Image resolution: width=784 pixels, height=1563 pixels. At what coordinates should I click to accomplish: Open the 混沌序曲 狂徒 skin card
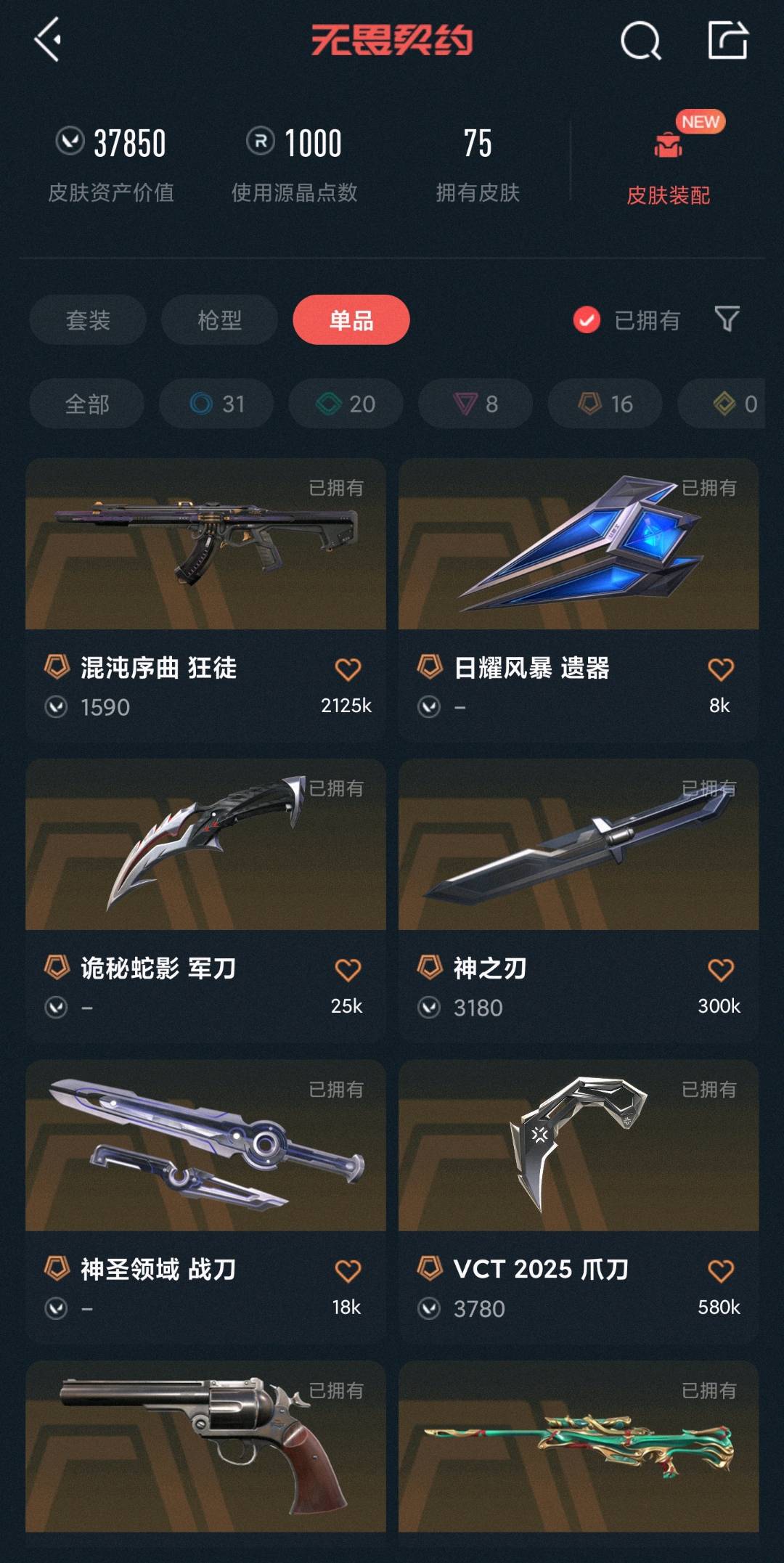205,599
